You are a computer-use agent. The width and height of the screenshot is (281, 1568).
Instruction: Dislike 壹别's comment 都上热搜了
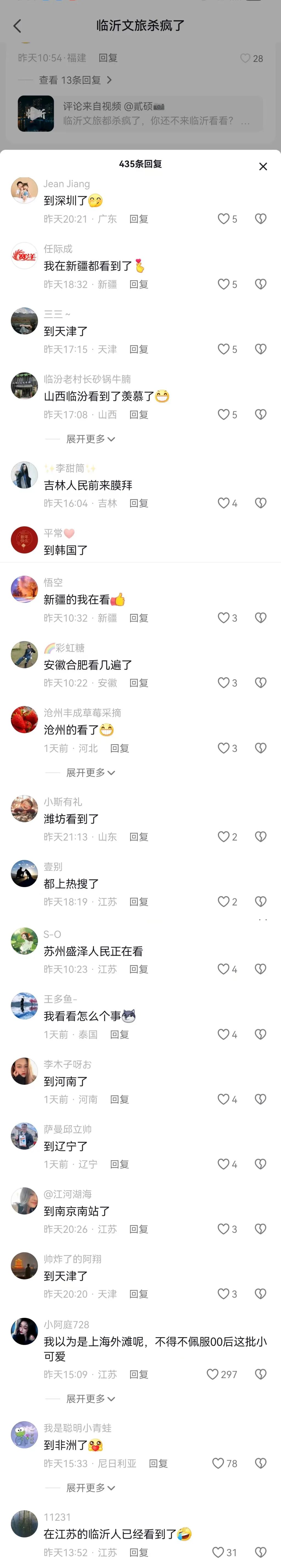tap(260, 901)
